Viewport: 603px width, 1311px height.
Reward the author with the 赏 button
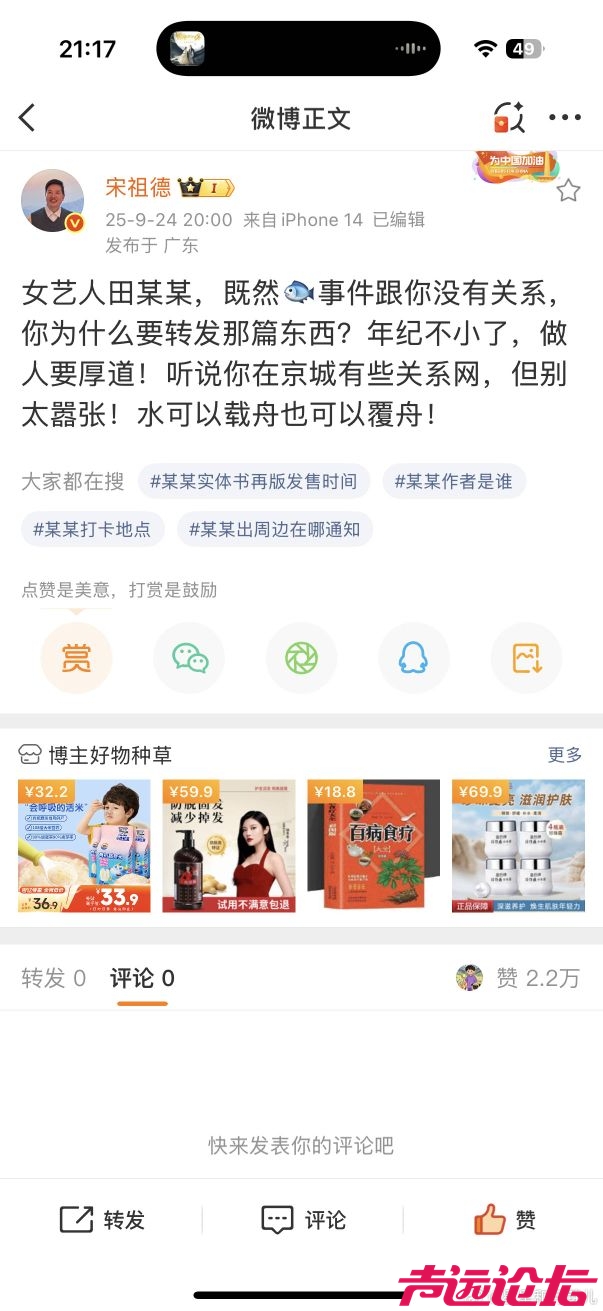click(x=76, y=657)
